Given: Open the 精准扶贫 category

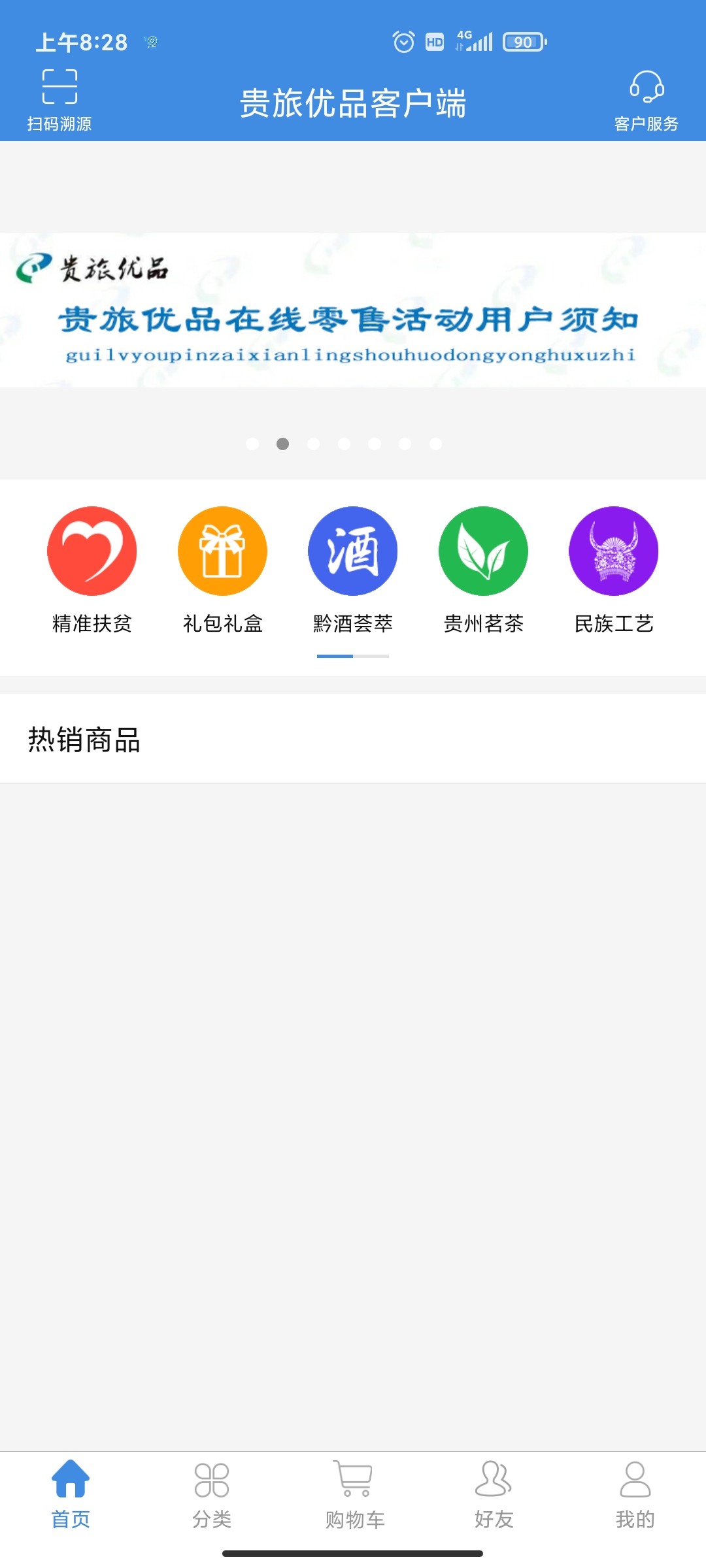Looking at the screenshot, I should pyautogui.click(x=92, y=568).
